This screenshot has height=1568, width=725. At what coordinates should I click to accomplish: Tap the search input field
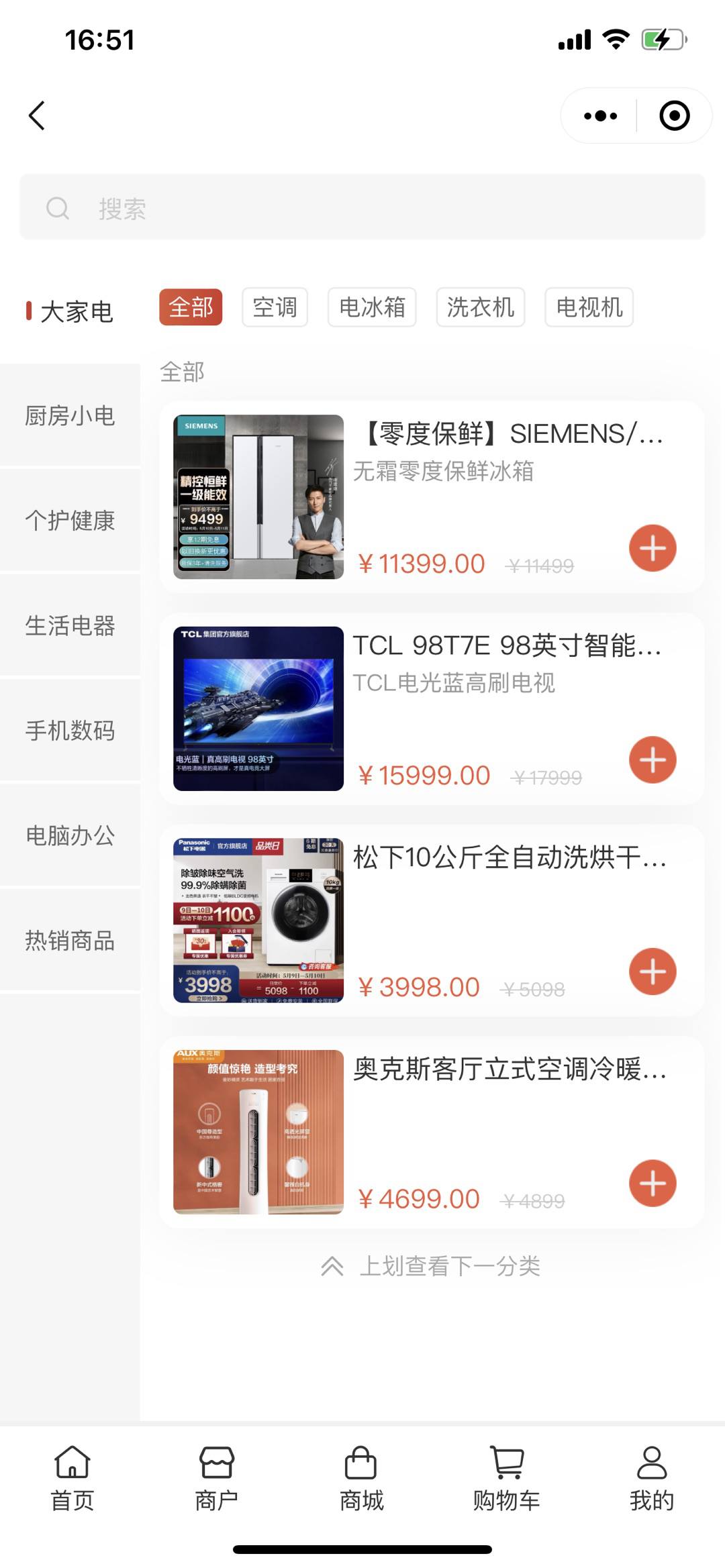pos(362,209)
